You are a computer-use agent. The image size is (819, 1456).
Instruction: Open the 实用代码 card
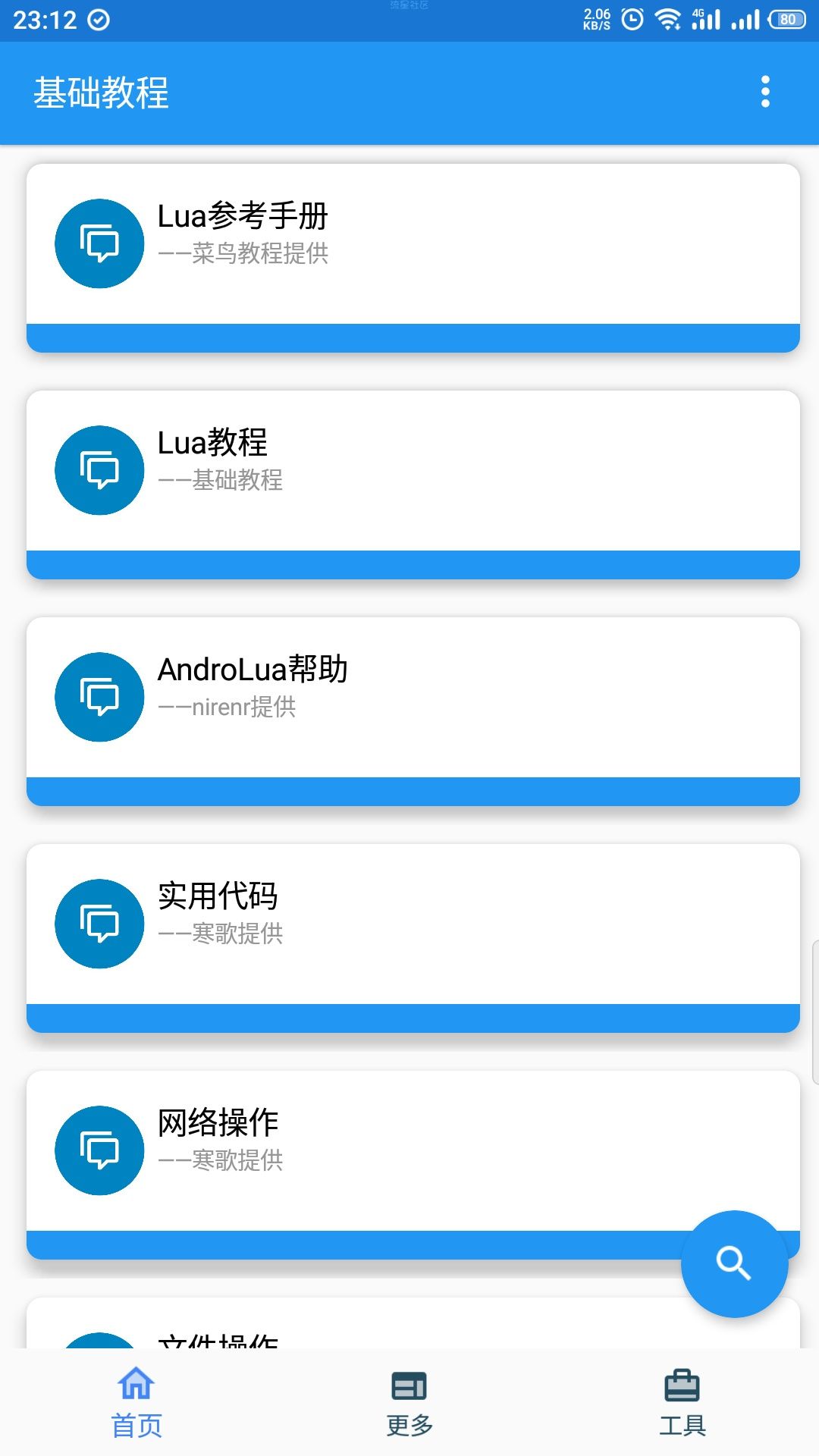[x=413, y=938]
